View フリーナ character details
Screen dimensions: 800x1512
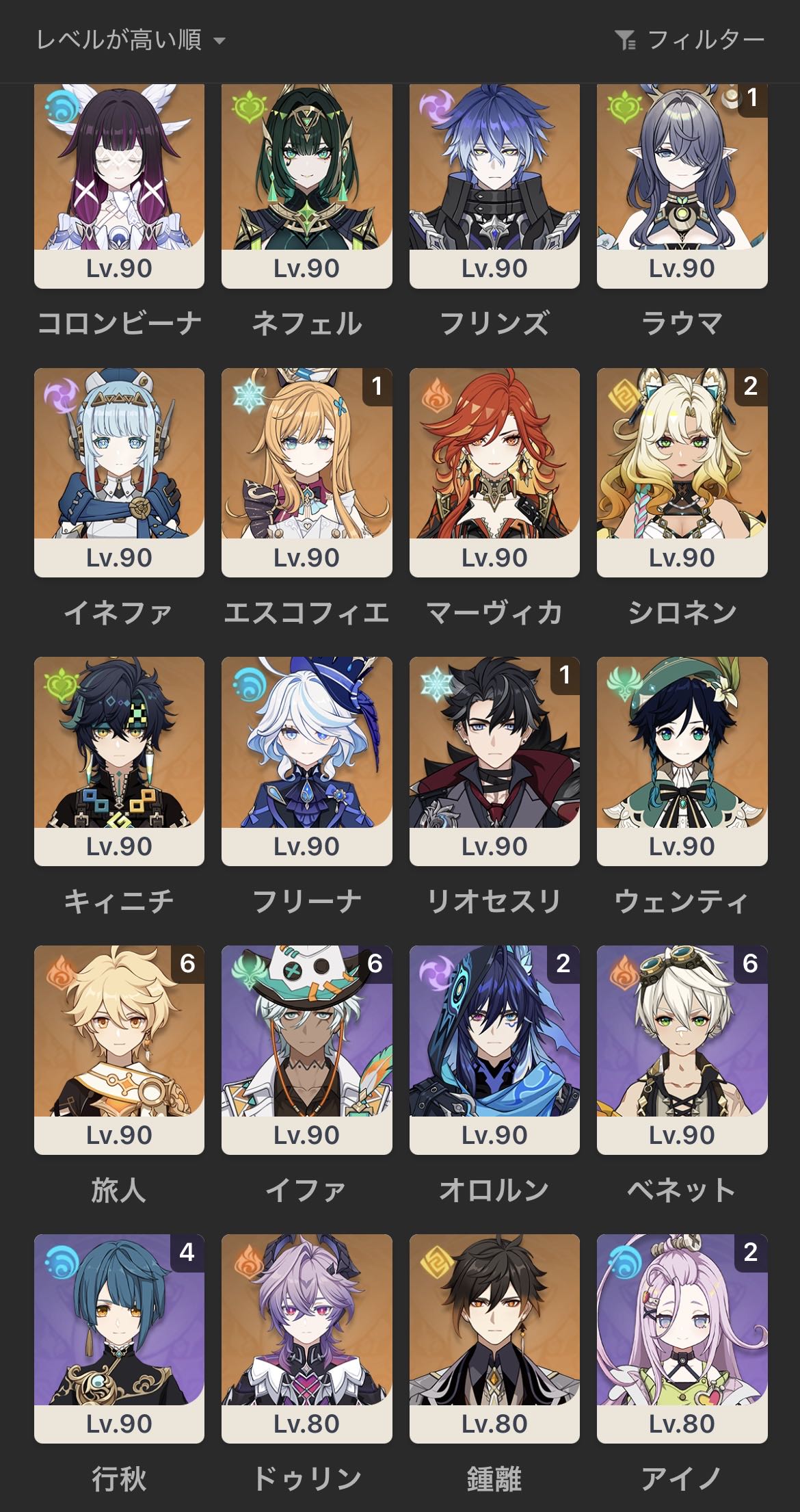tap(306, 761)
